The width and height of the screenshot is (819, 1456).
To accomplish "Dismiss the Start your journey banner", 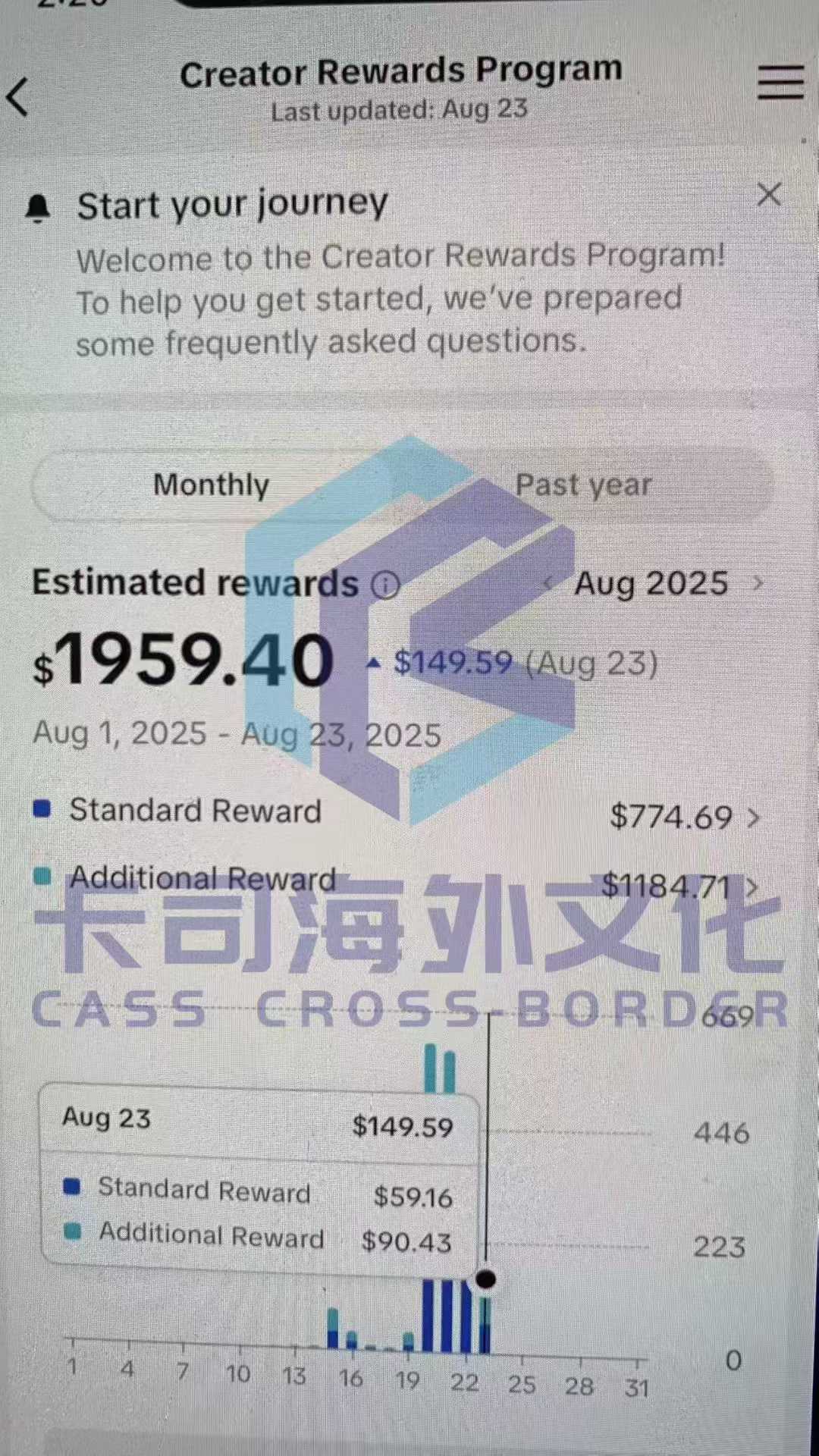I will (769, 195).
